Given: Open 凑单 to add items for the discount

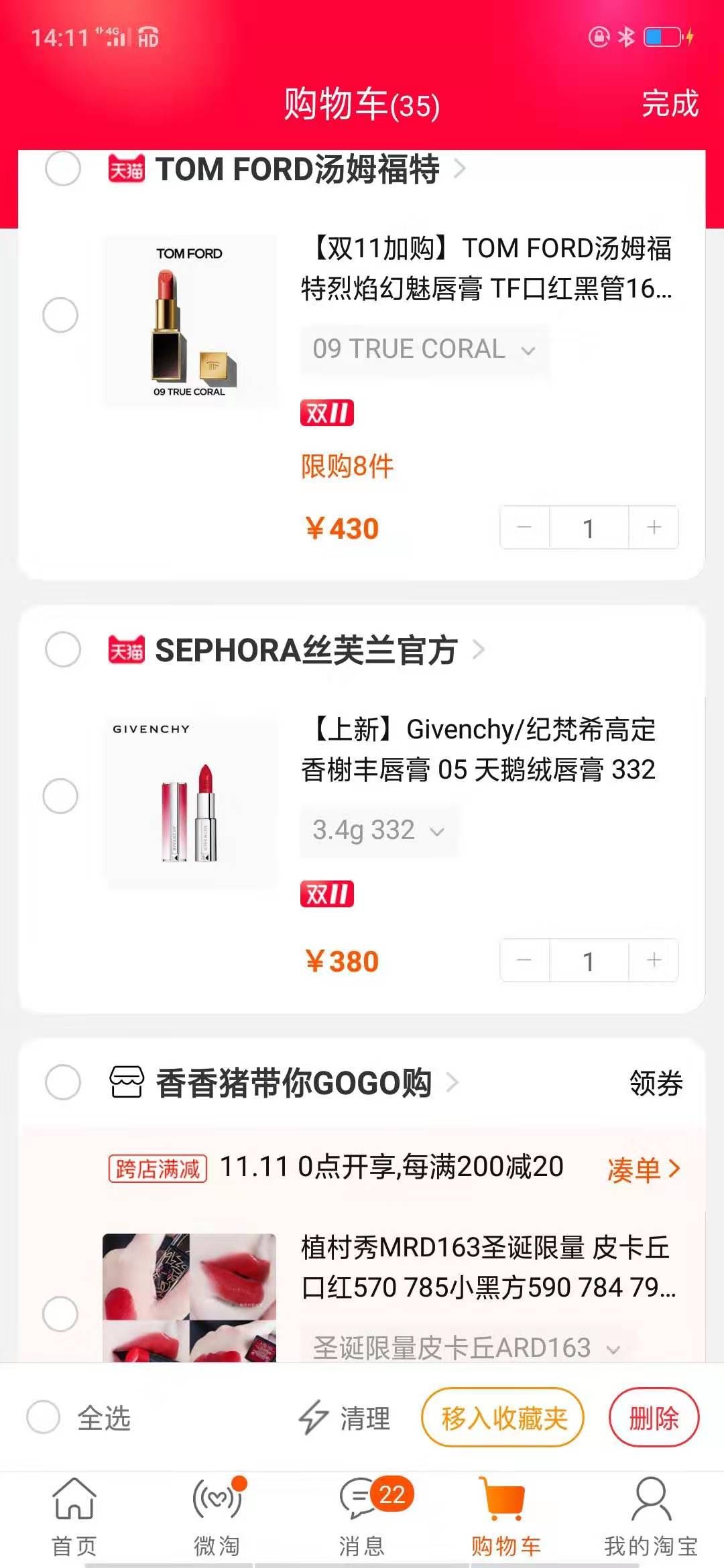Looking at the screenshot, I should tap(643, 1169).
